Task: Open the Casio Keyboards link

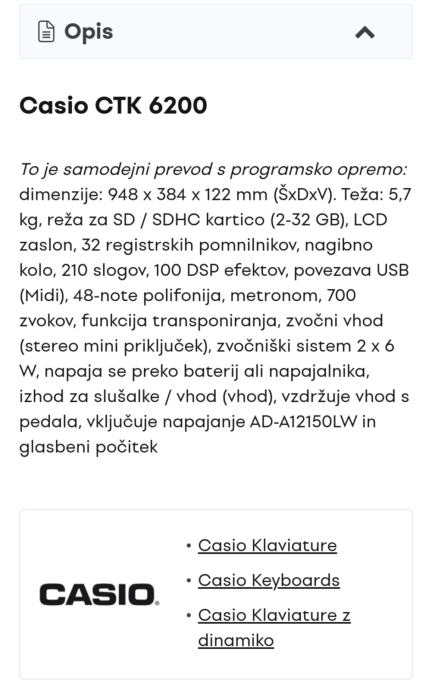Action: coord(268,580)
